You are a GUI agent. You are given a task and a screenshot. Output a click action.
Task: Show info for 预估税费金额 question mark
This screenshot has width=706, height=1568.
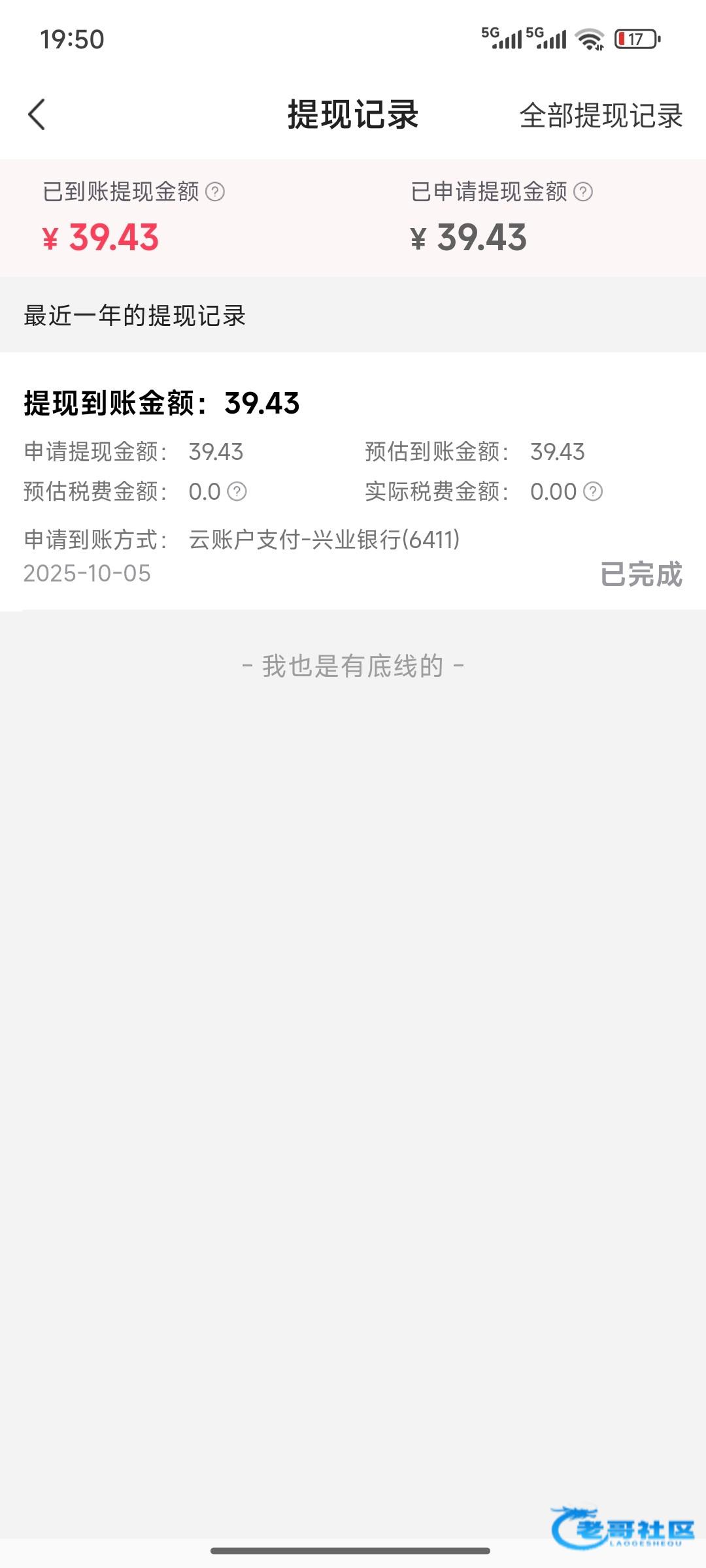(237, 491)
